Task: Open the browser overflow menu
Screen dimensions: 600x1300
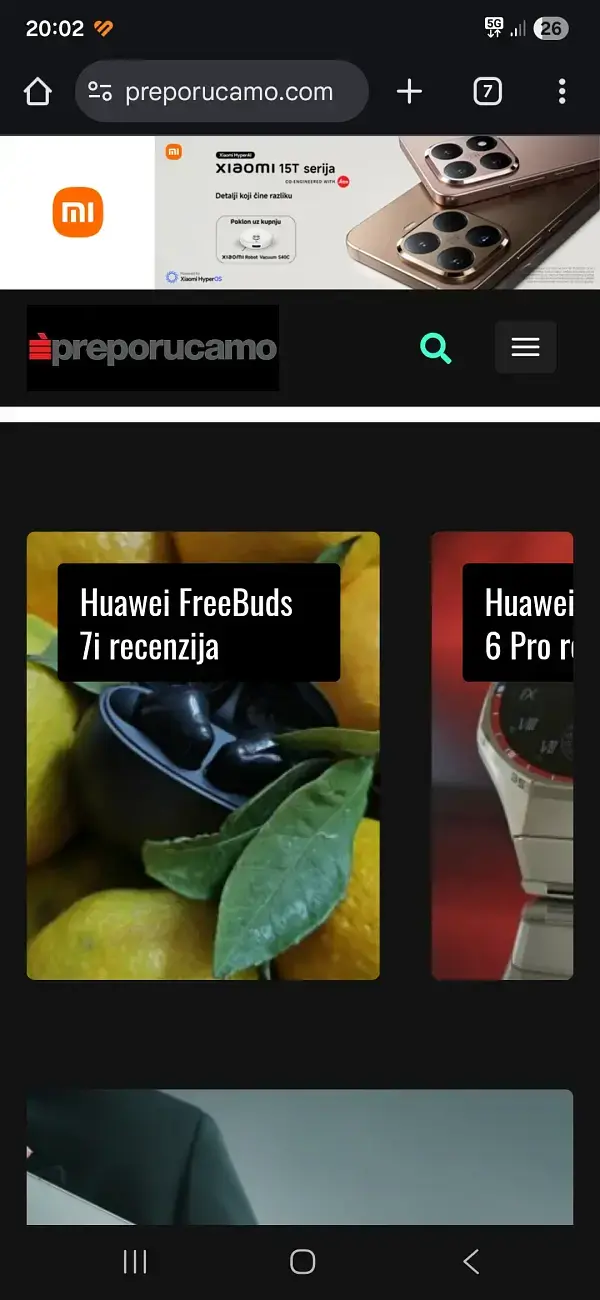Action: pyautogui.click(x=562, y=92)
